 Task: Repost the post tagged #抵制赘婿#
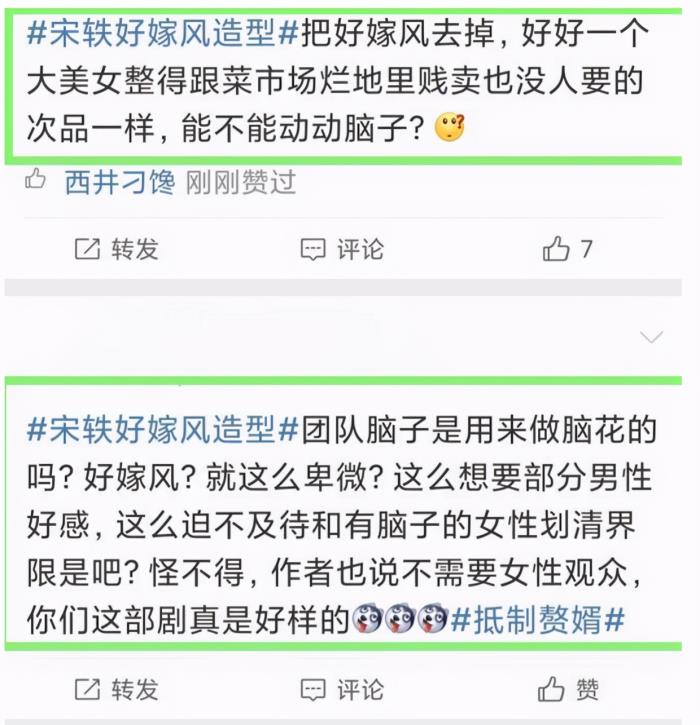117,689
